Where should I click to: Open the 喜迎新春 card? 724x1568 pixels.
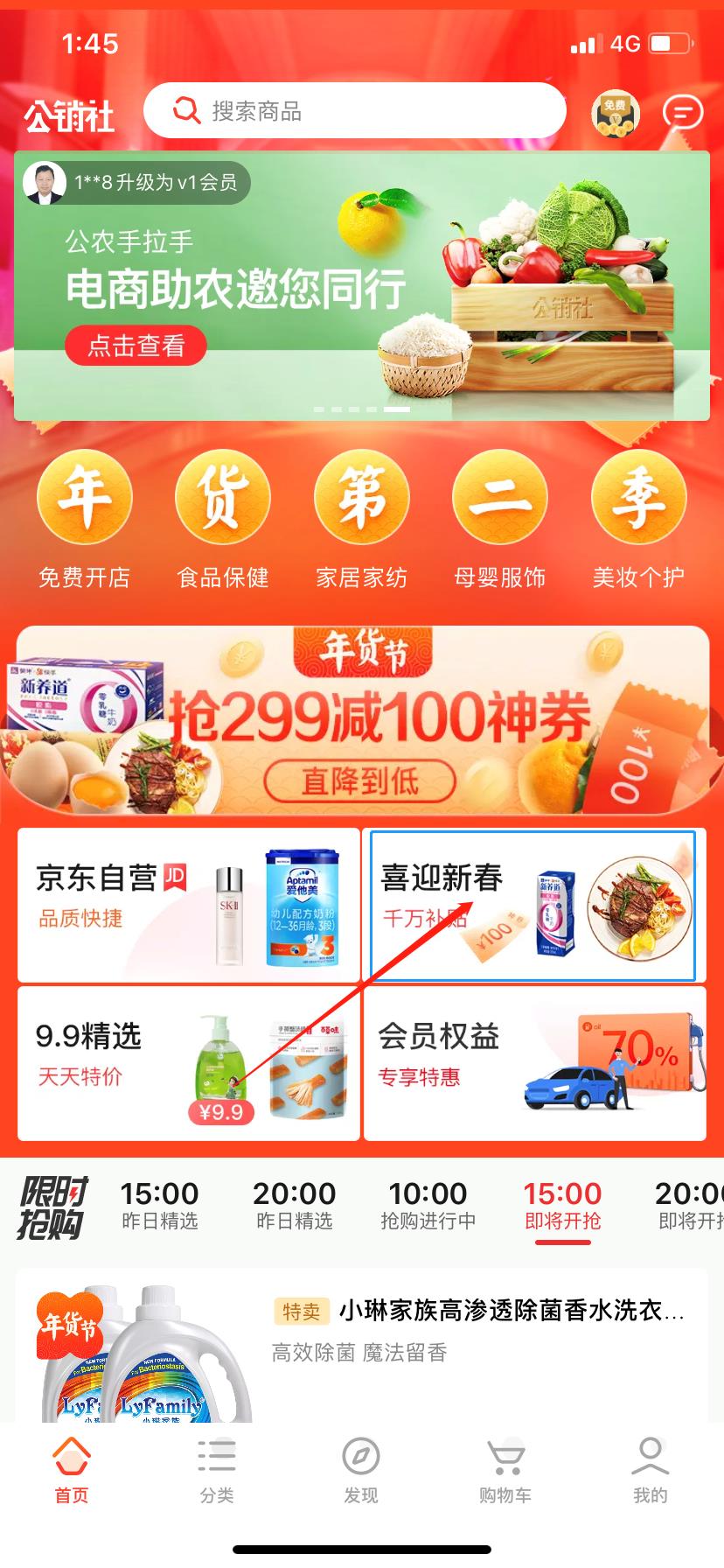[x=533, y=905]
